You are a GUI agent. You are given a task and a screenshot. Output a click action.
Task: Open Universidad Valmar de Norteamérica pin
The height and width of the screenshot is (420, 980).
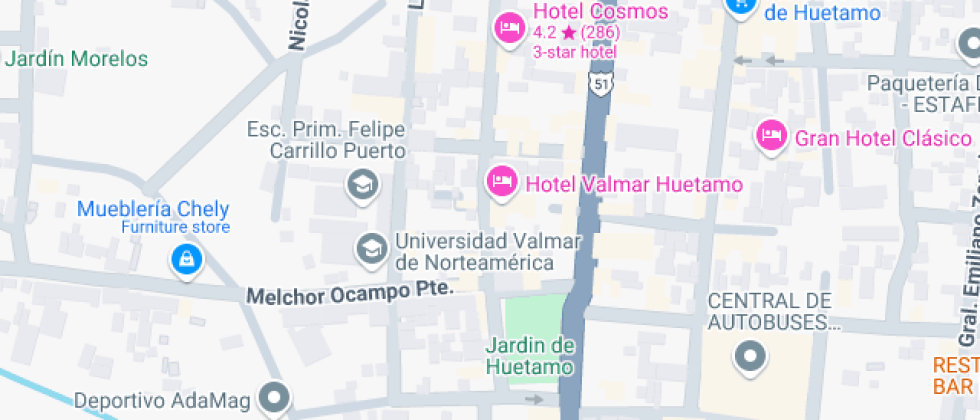click(x=372, y=247)
